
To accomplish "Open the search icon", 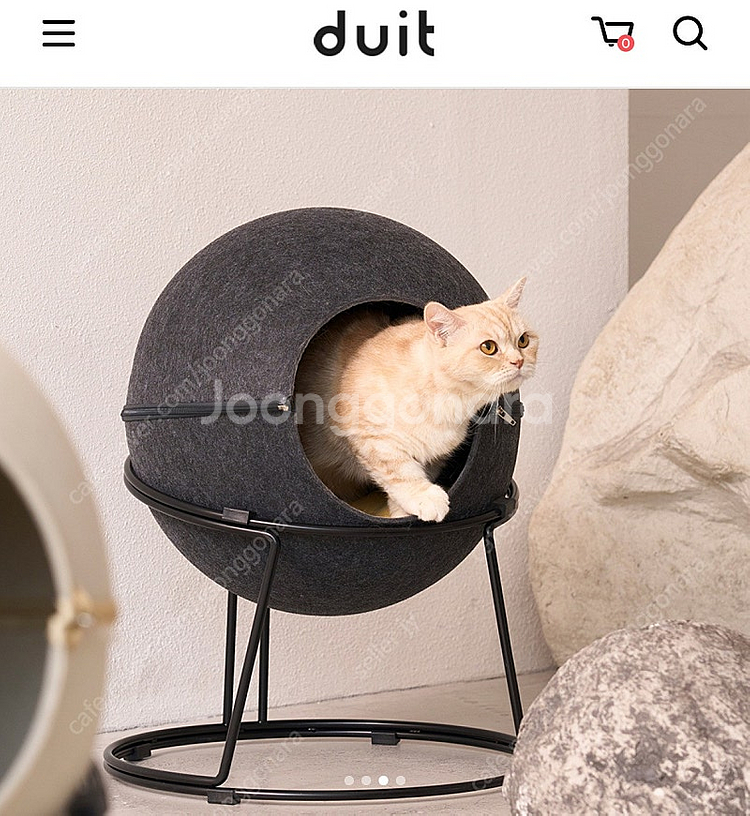I will click(x=689, y=33).
